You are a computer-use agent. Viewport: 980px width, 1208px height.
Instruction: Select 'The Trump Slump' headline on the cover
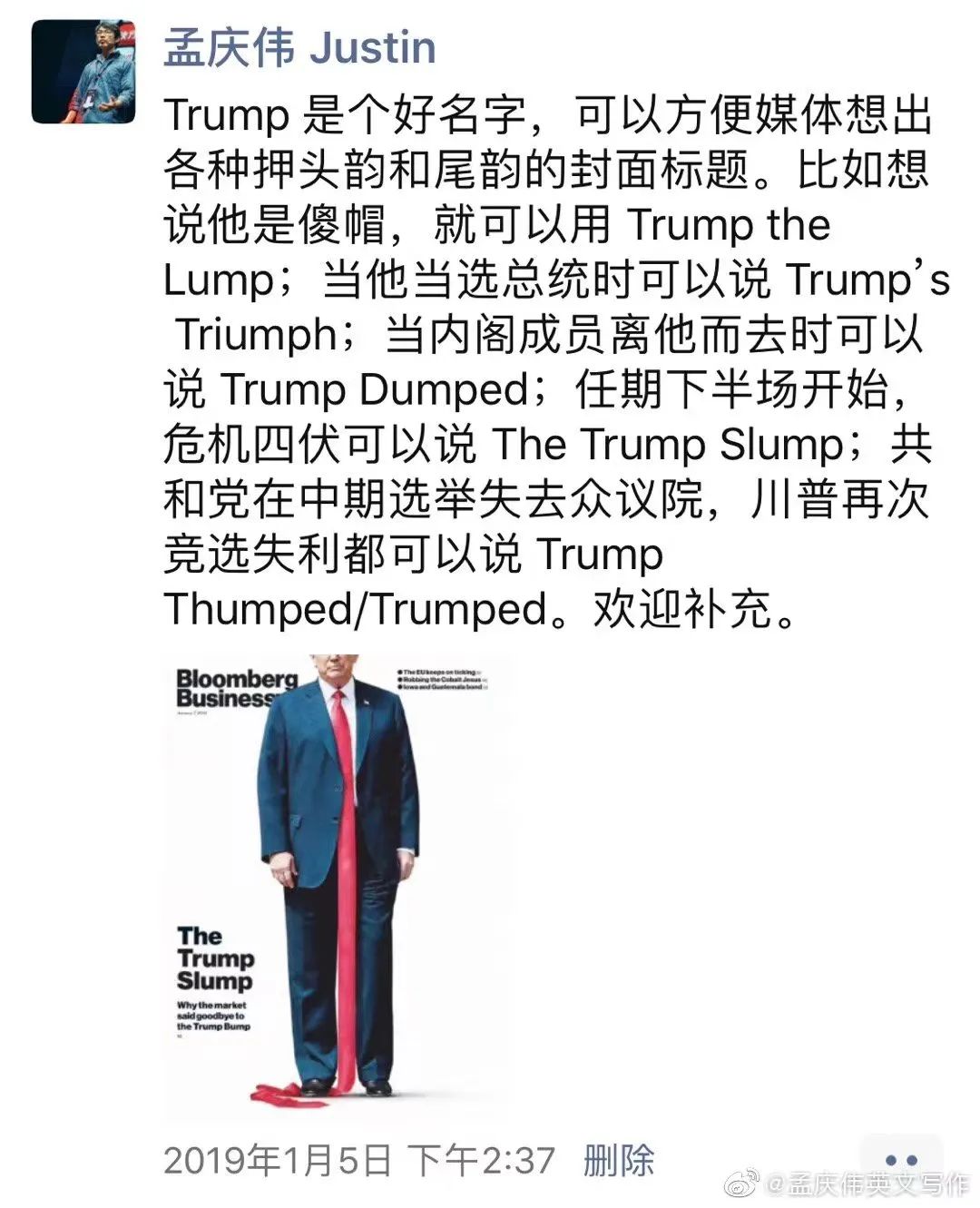click(218, 959)
